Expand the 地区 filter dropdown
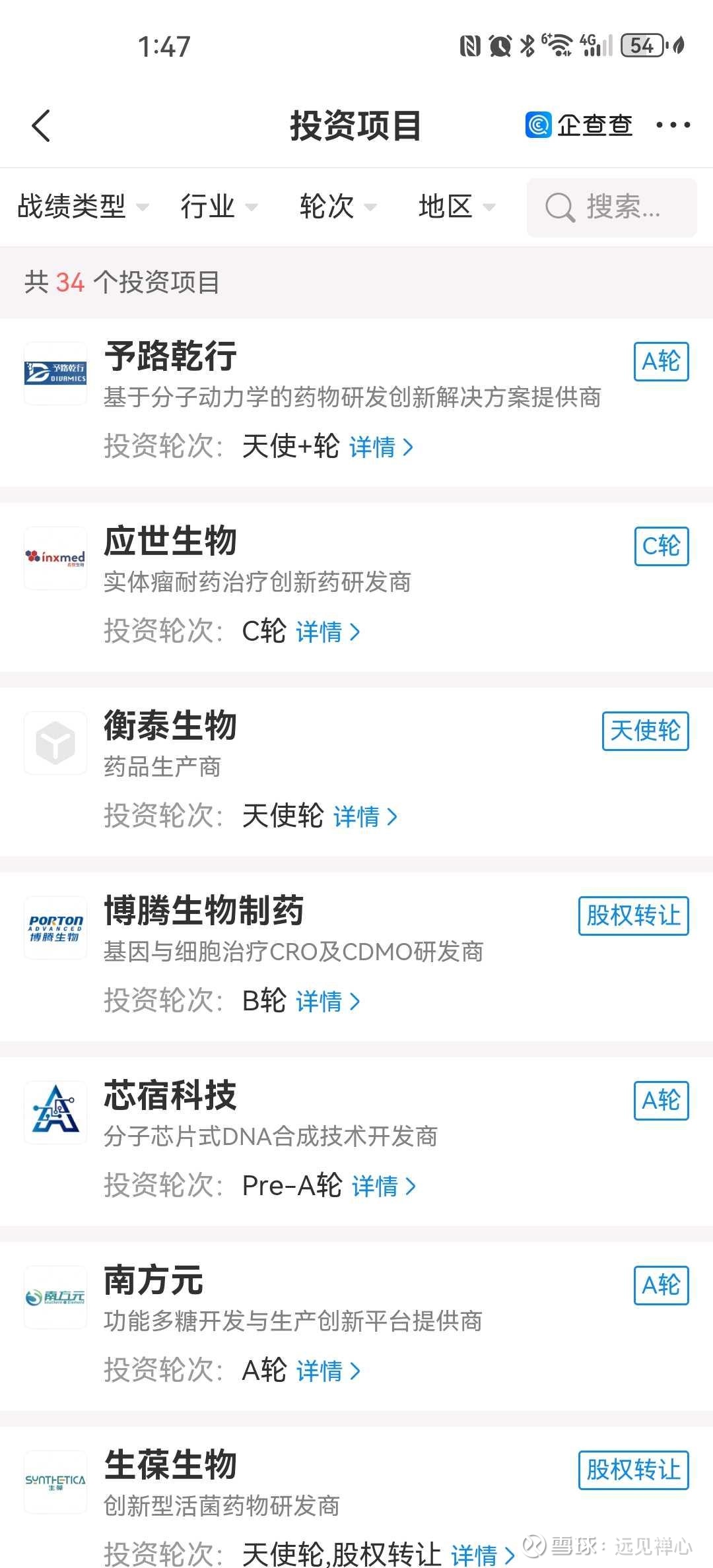This screenshot has width=713, height=1568. 456,207
